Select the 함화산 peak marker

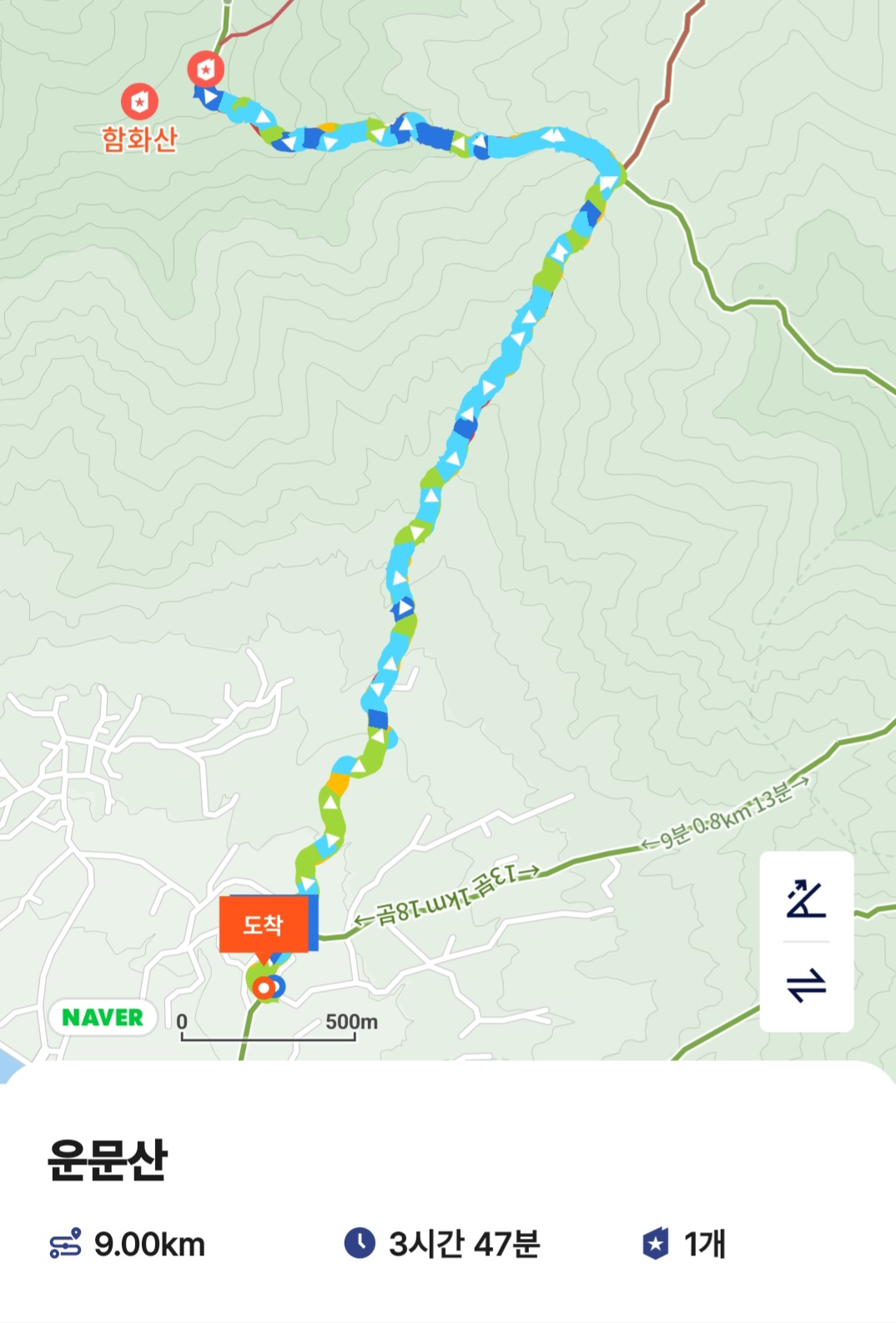[139, 102]
